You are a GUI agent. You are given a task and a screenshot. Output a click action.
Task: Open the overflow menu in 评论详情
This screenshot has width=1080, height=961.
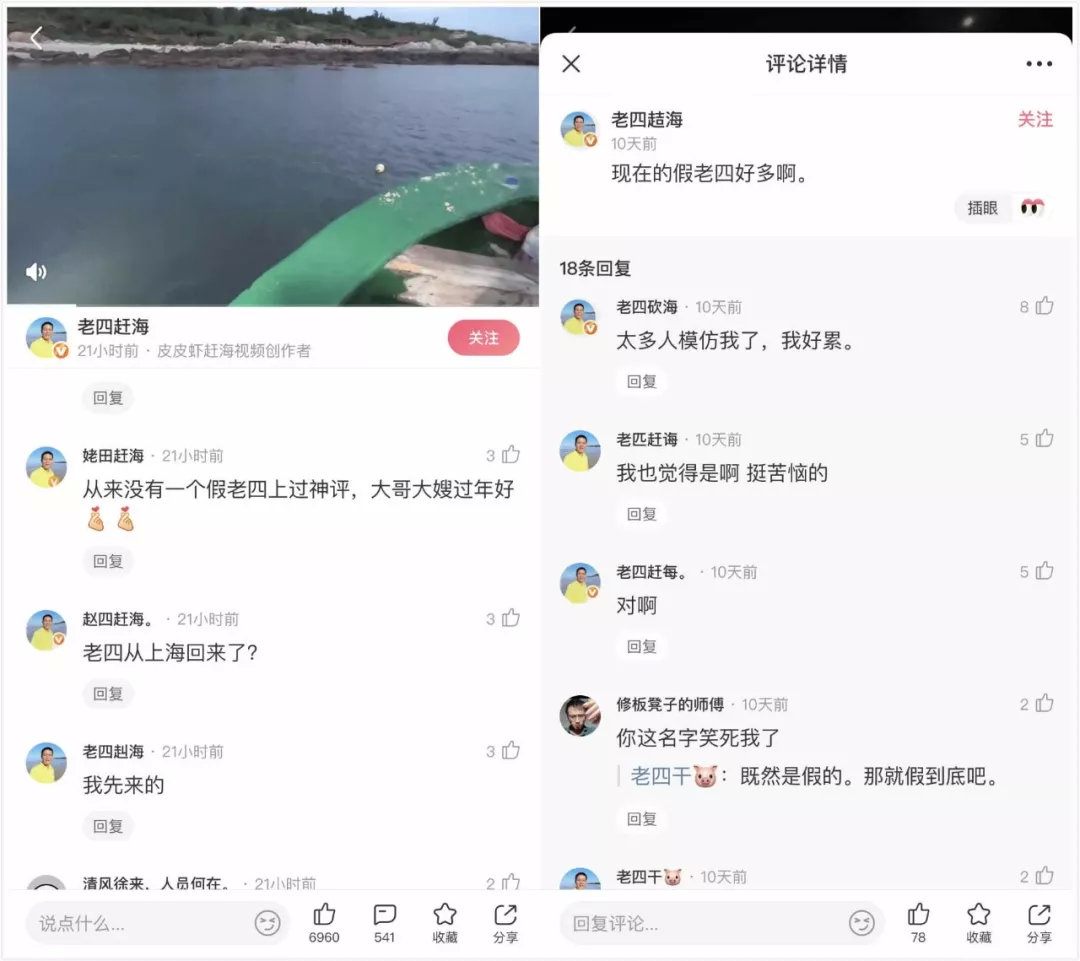point(1039,64)
